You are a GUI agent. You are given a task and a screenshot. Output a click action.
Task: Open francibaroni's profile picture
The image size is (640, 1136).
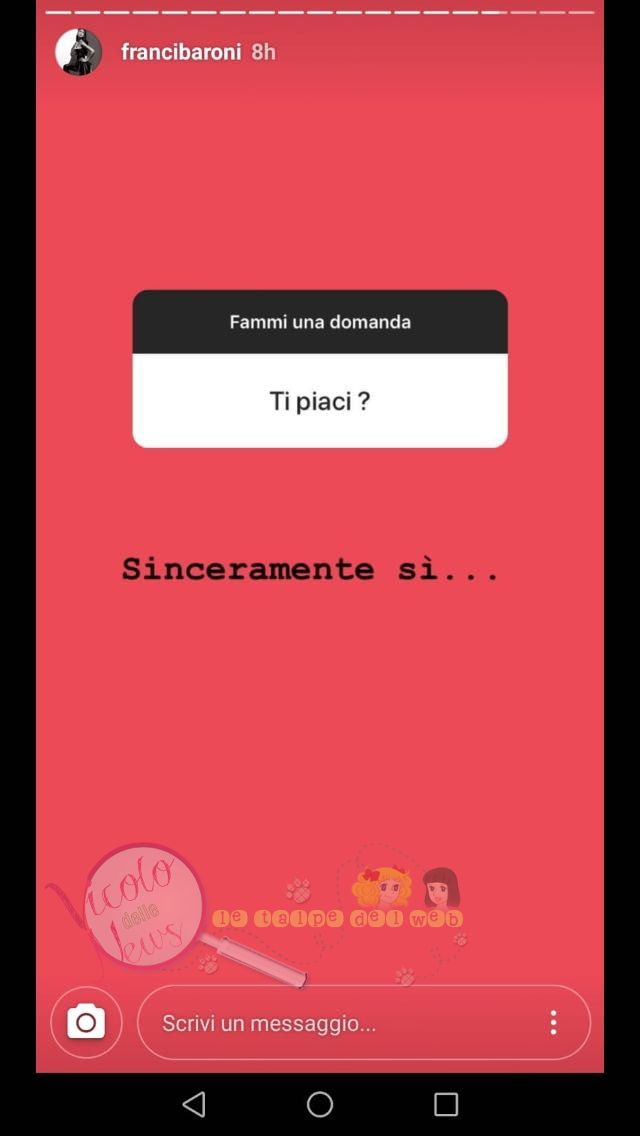[x=78, y=52]
